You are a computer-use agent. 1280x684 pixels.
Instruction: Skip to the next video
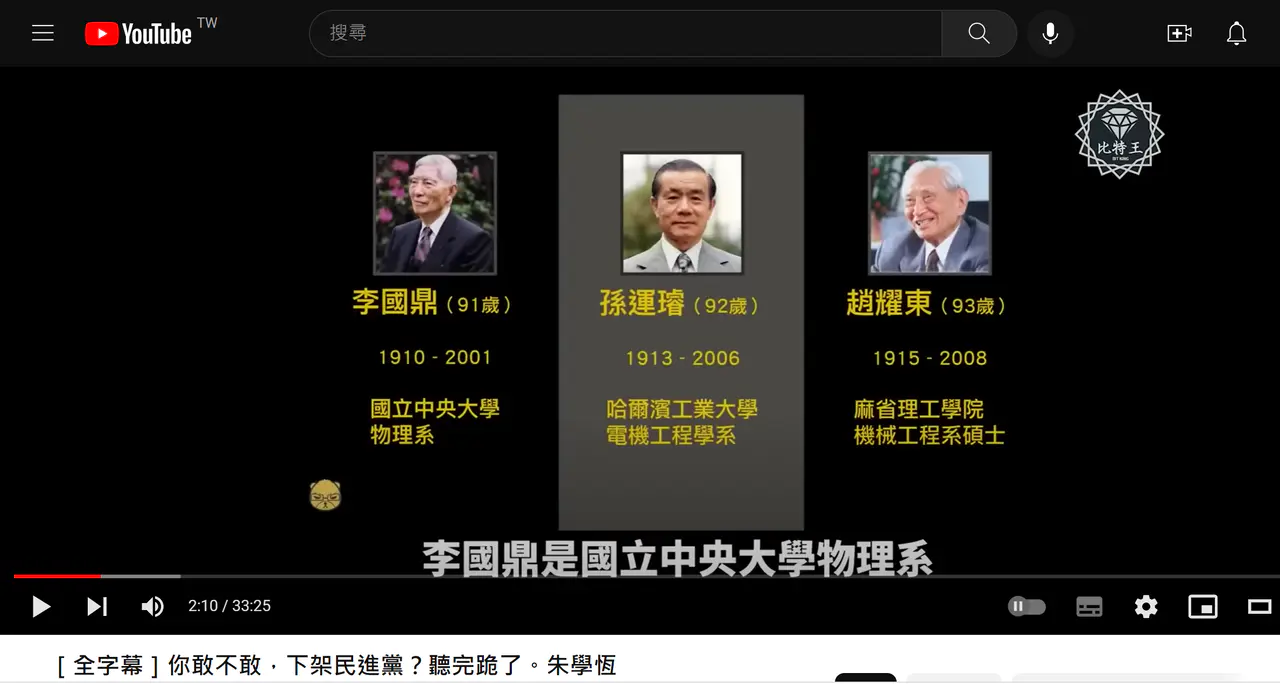coord(97,606)
